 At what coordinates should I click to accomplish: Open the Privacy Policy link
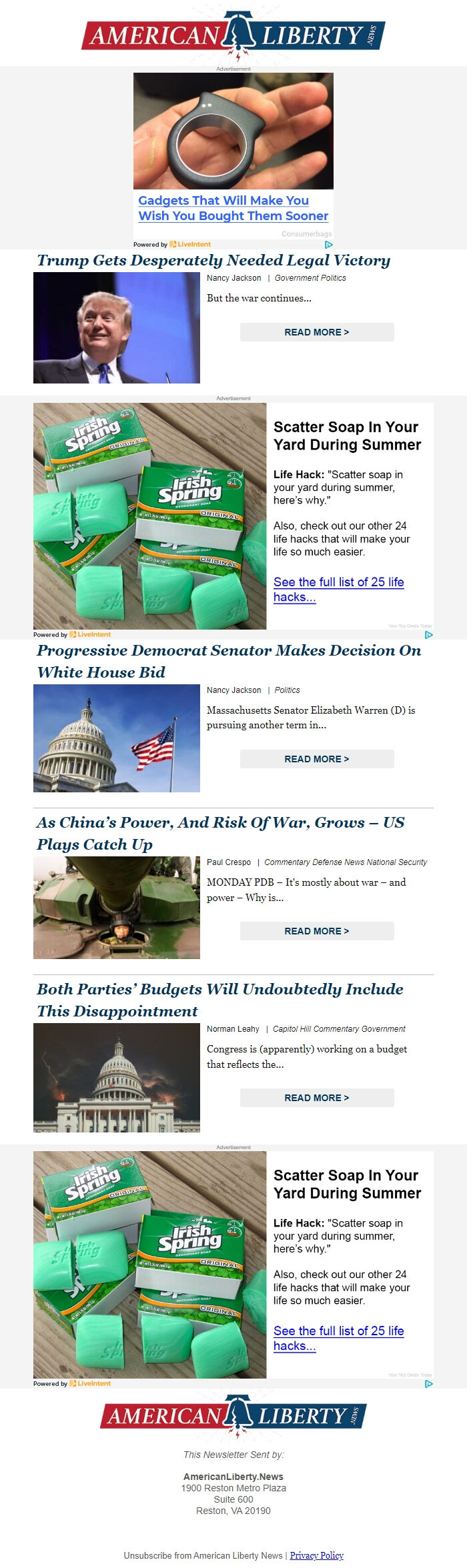point(316,1555)
